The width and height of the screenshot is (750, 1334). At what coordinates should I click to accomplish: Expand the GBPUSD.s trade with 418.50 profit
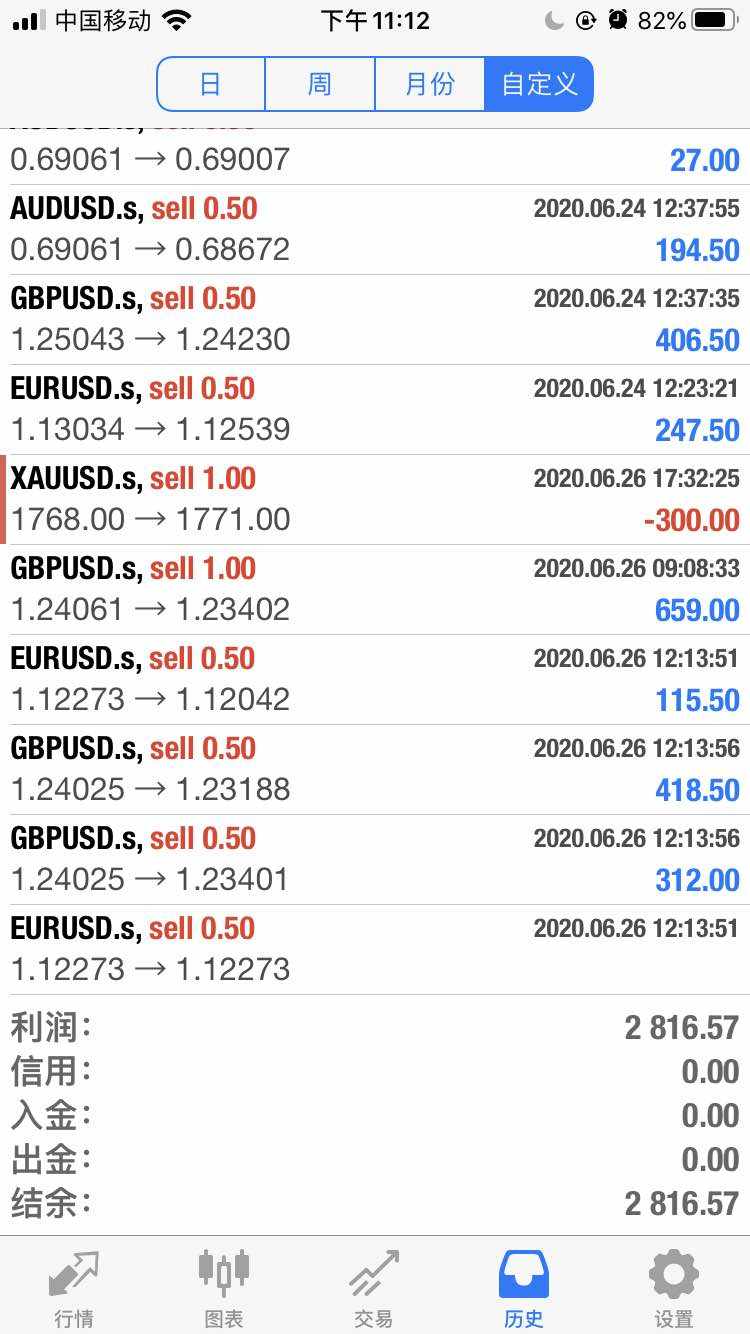click(375, 770)
